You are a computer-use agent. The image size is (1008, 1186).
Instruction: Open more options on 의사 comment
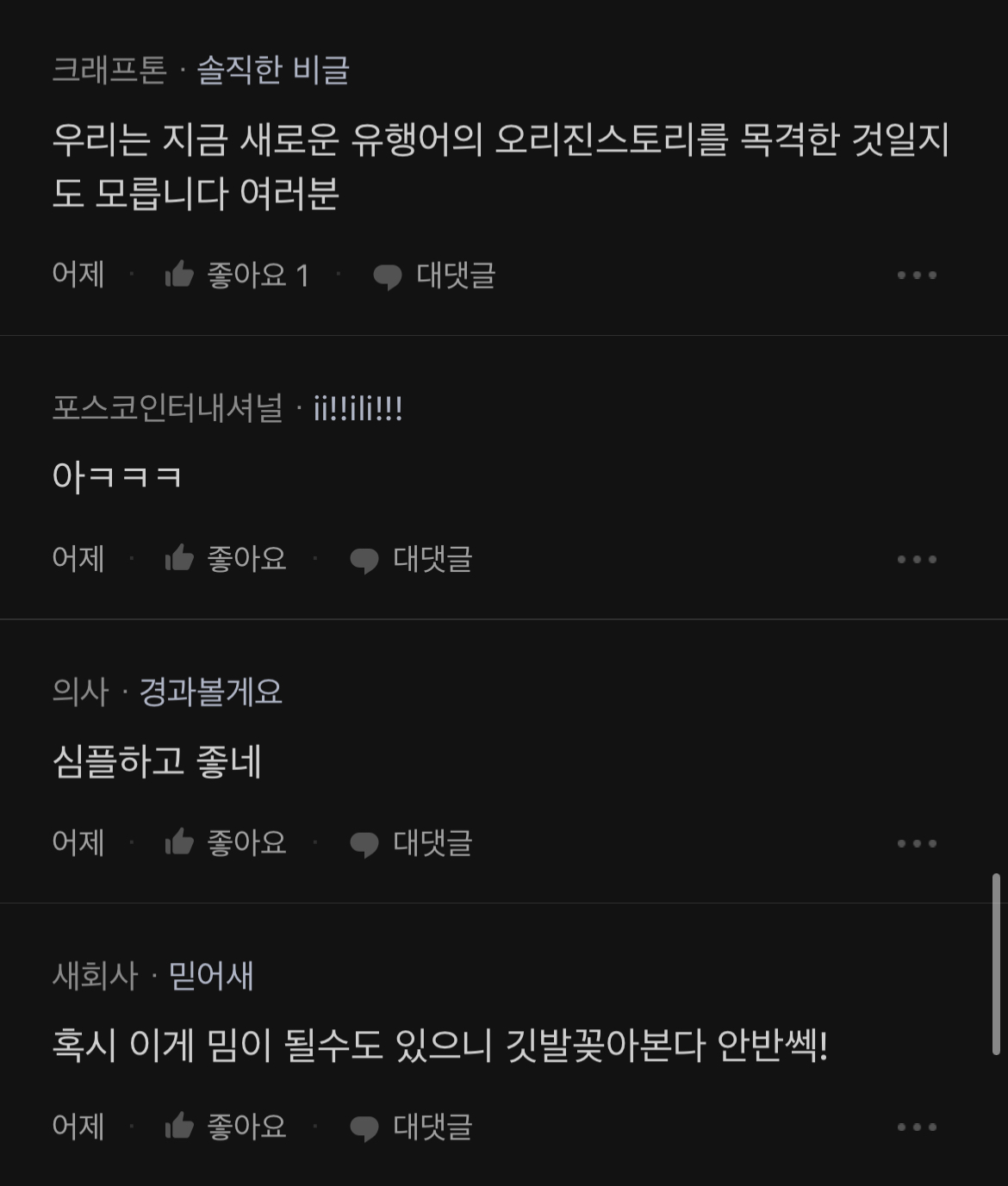pos(916,842)
